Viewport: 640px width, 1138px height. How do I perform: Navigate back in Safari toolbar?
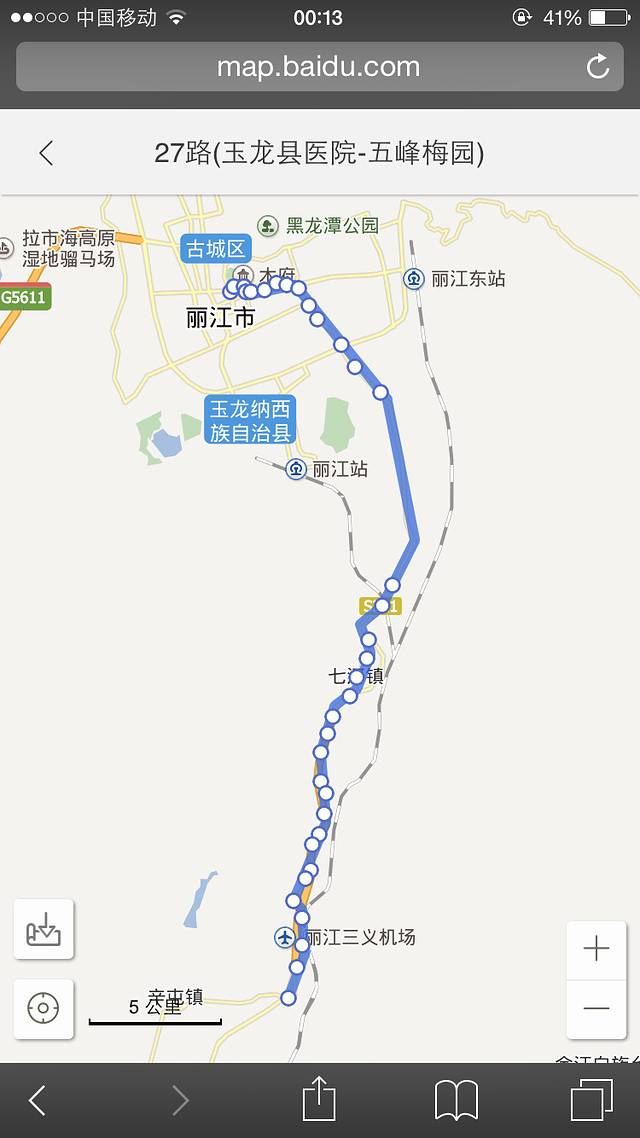click(37, 1100)
